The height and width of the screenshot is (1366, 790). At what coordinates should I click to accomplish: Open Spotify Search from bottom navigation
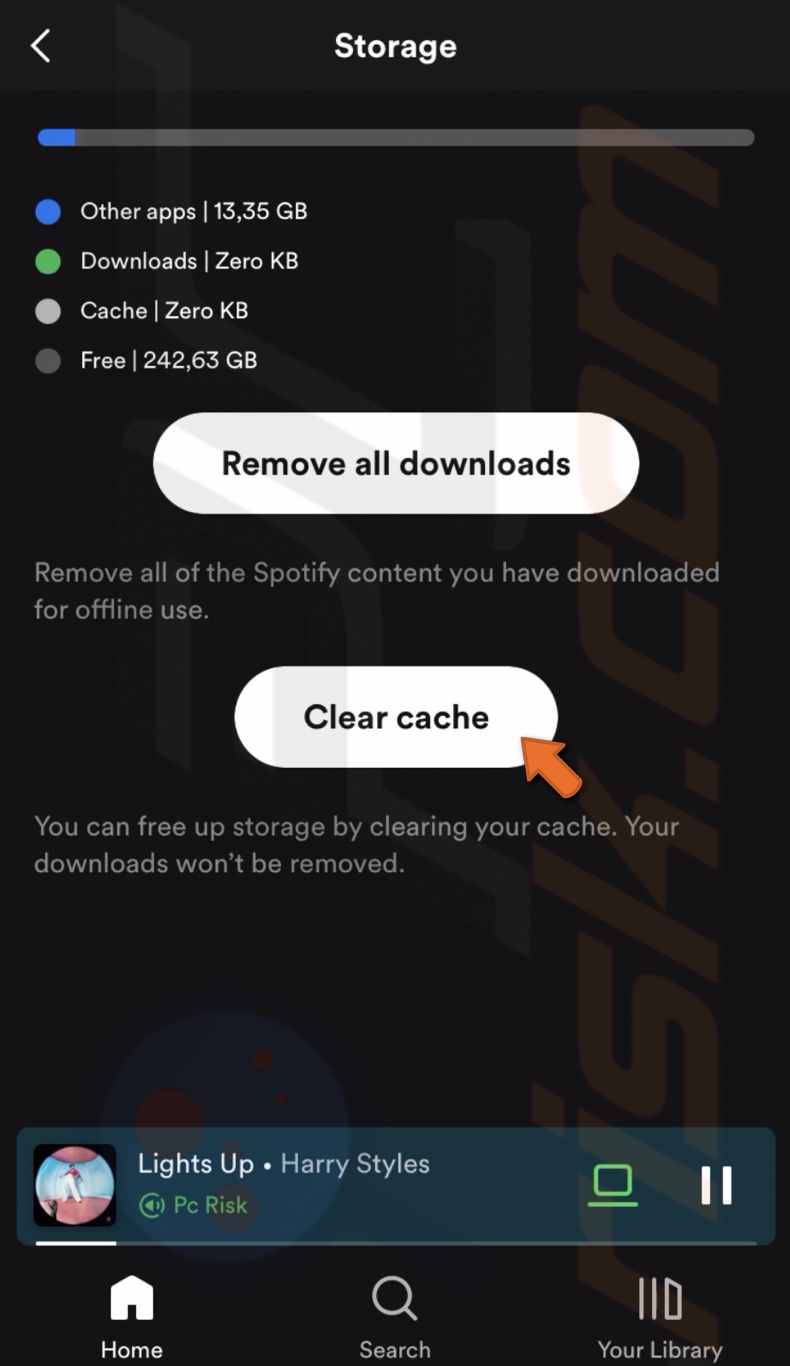coord(395,1300)
